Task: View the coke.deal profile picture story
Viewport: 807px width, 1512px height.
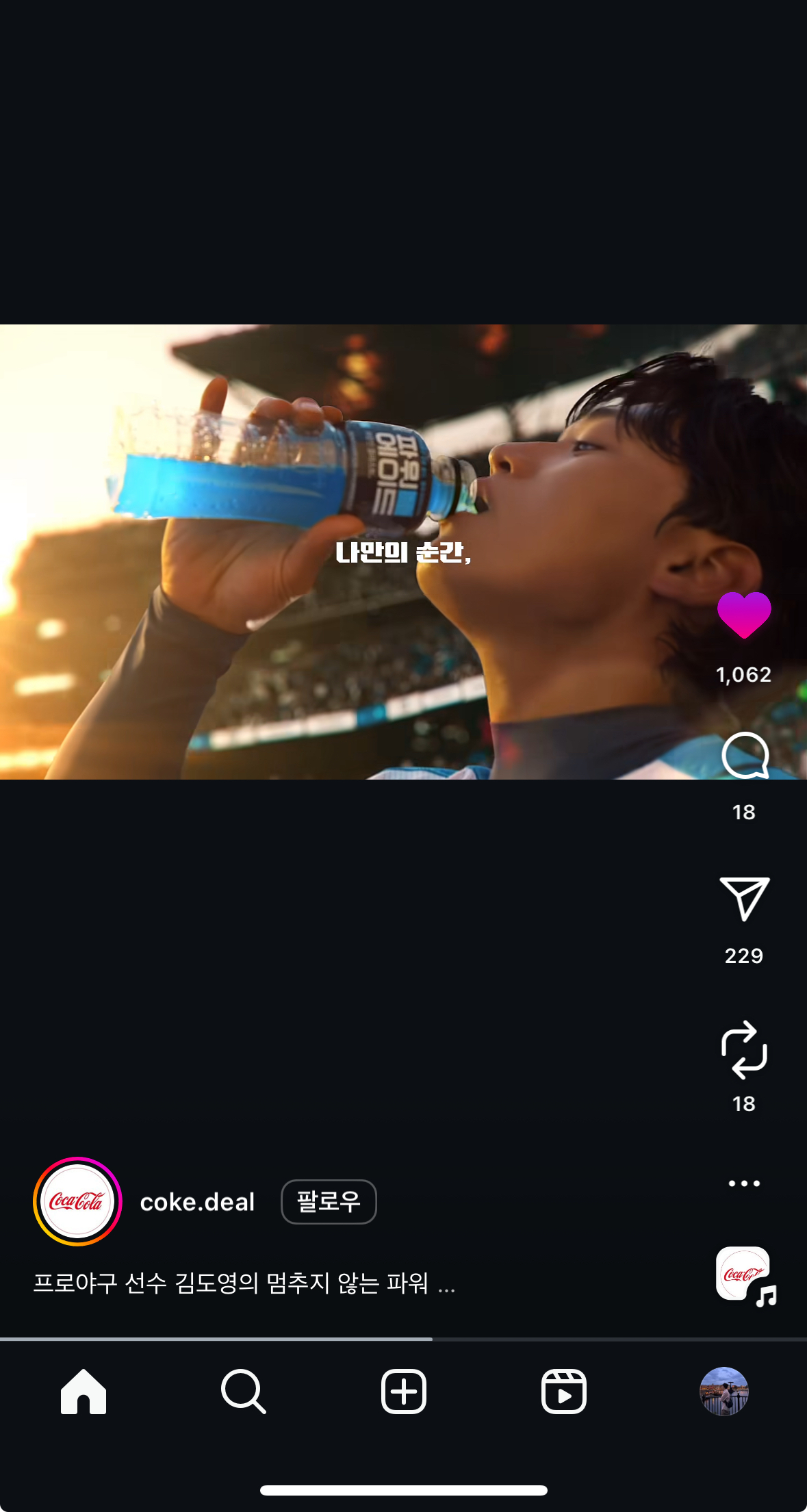Action: point(77,1201)
